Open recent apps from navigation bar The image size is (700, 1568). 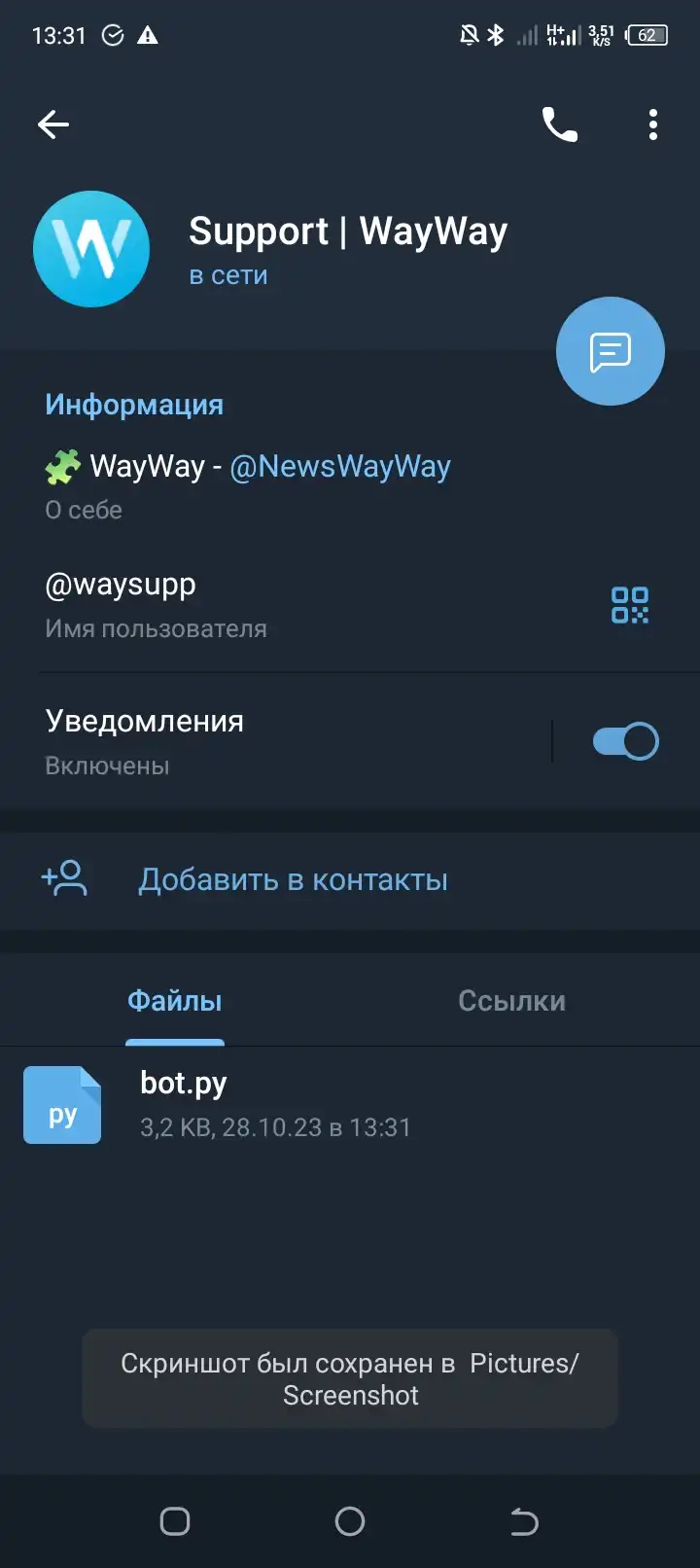(x=175, y=1521)
